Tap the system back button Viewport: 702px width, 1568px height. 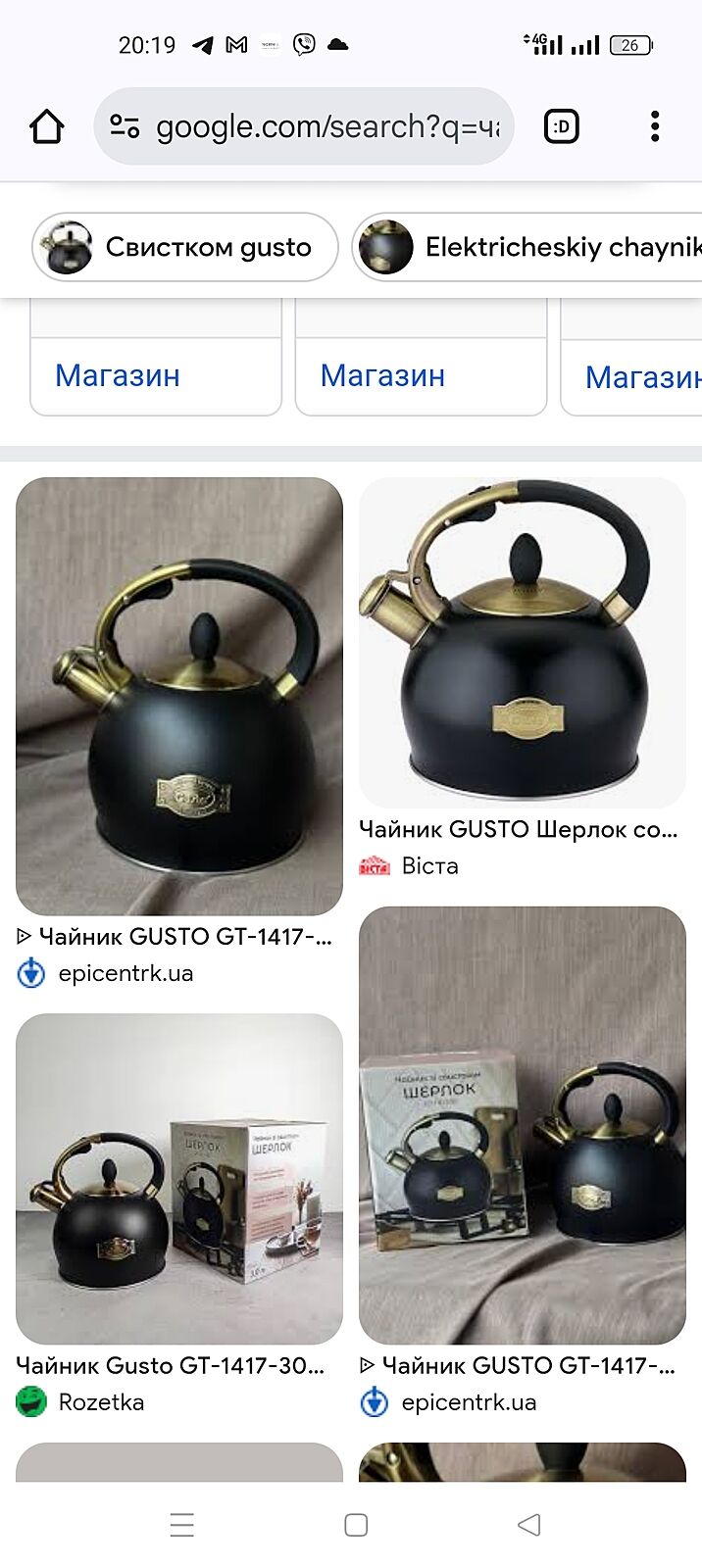[528, 1524]
